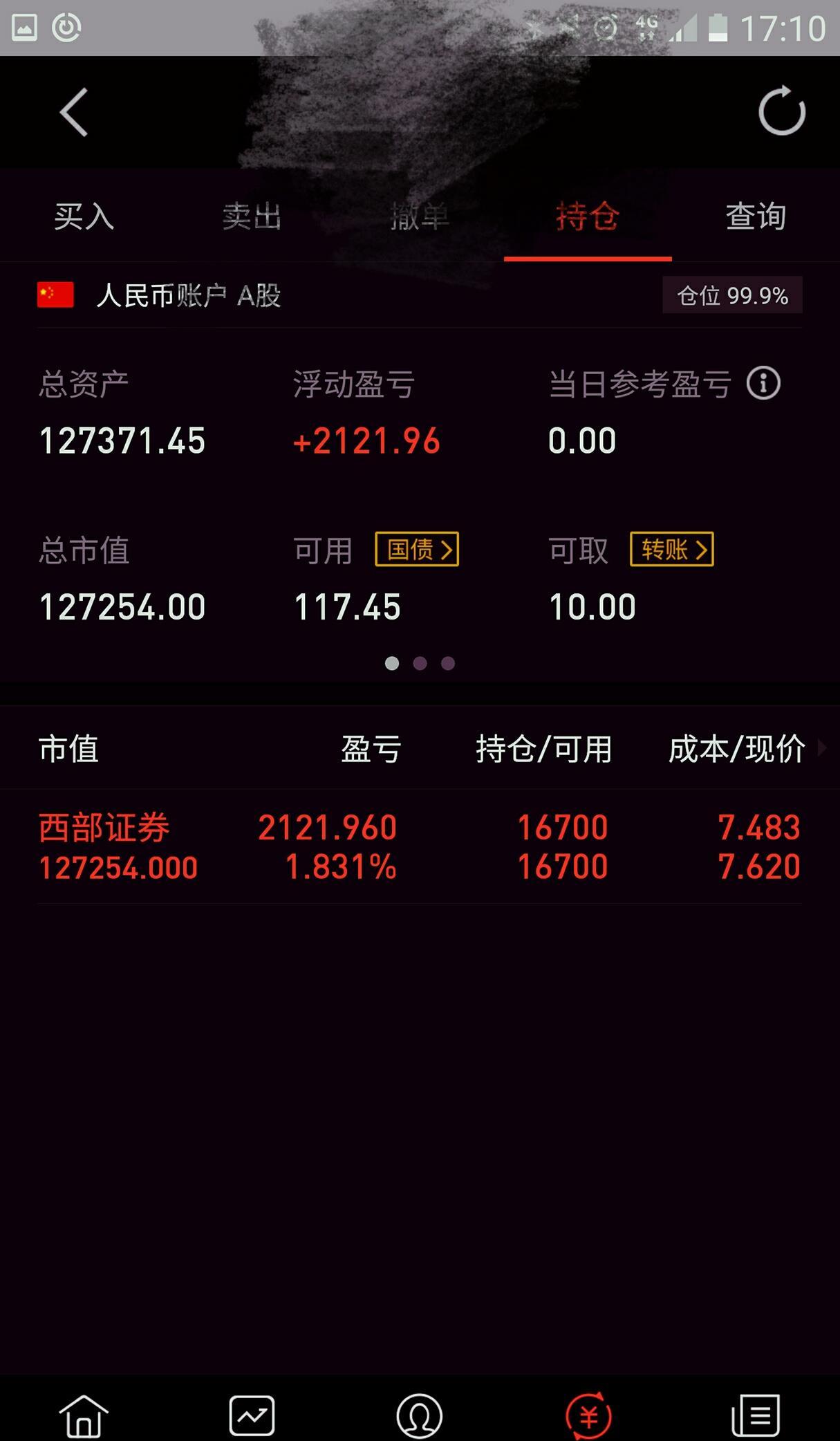
Task: Refresh the holdings data
Action: click(781, 111)
